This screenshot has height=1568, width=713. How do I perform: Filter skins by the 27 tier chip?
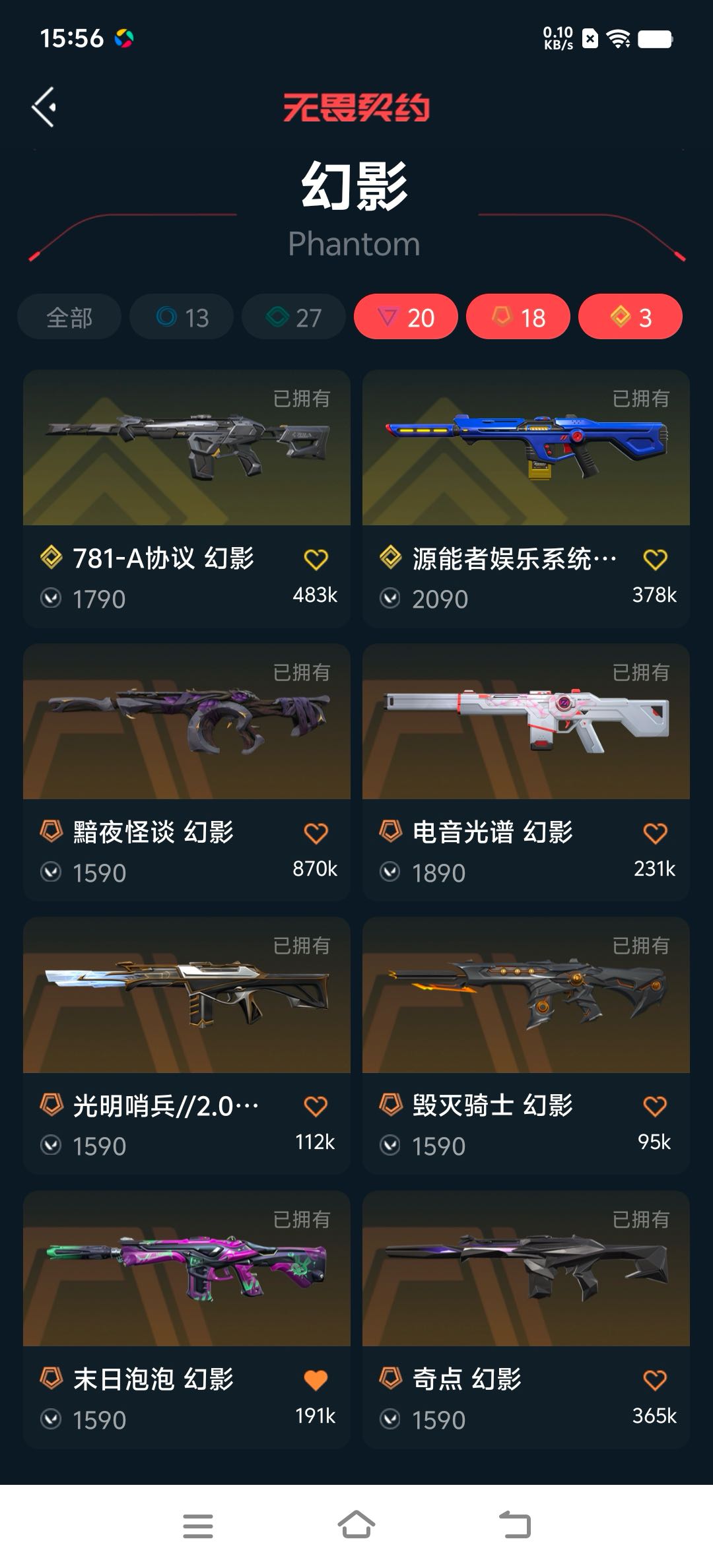[x=294, y=317]
